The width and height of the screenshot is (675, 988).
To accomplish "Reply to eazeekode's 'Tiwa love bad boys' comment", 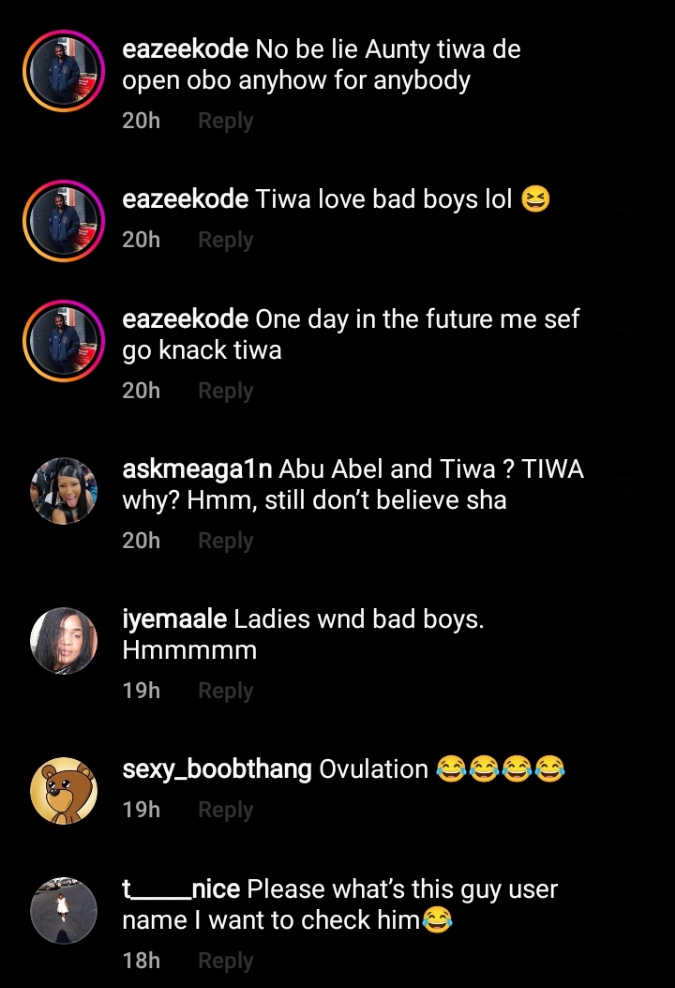I will [x=225, y=240].
